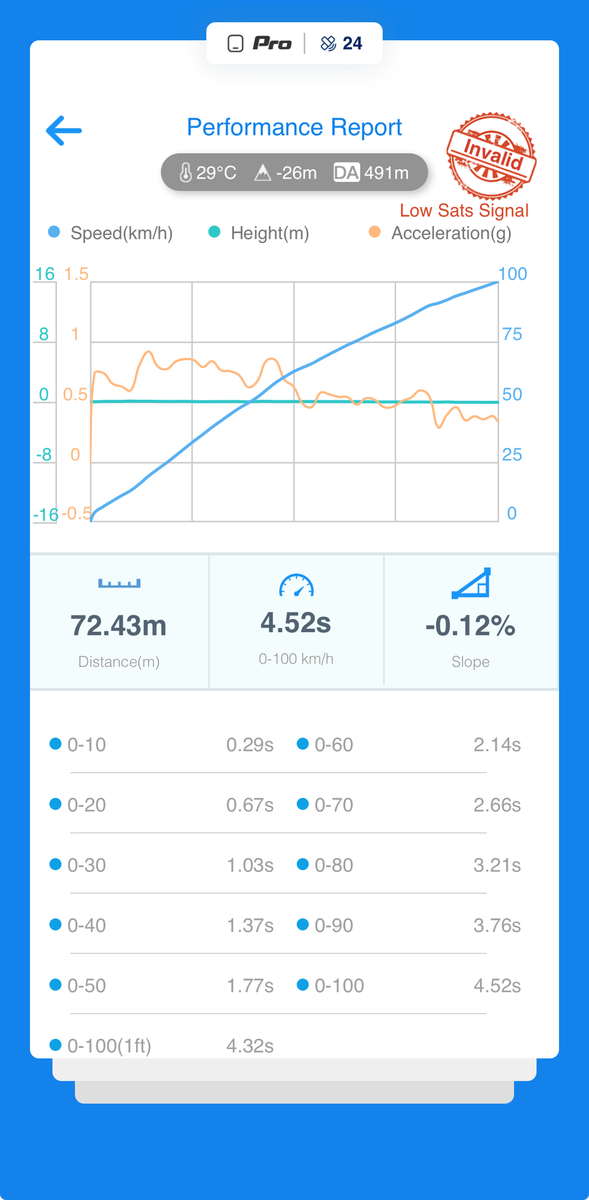589x1200 pixels.
Task: Go back from the Performance Report
Action: click(64, 130)
